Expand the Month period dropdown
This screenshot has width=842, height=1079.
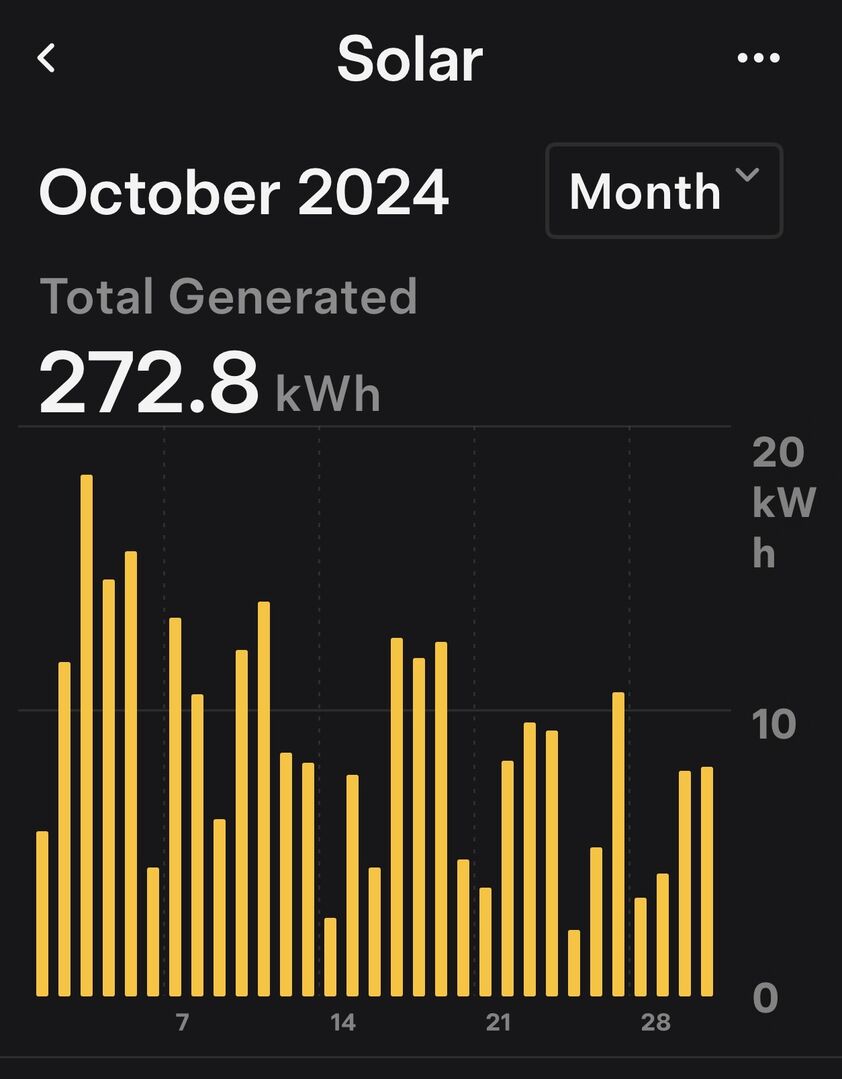coord(664,191)
